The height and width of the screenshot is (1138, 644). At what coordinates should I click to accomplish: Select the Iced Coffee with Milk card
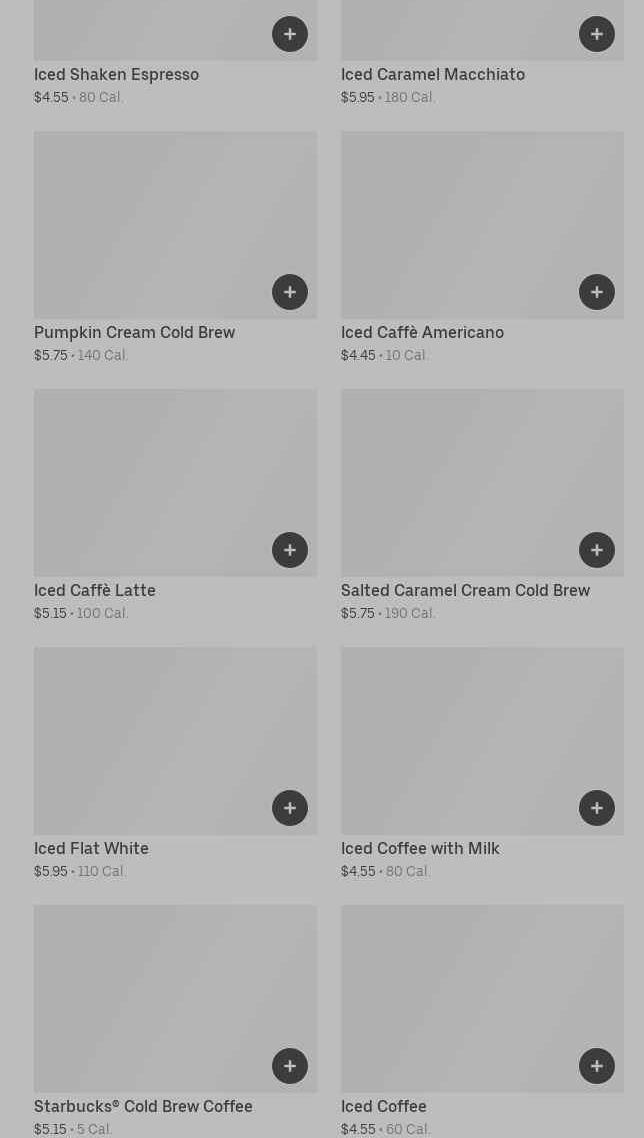482,763
